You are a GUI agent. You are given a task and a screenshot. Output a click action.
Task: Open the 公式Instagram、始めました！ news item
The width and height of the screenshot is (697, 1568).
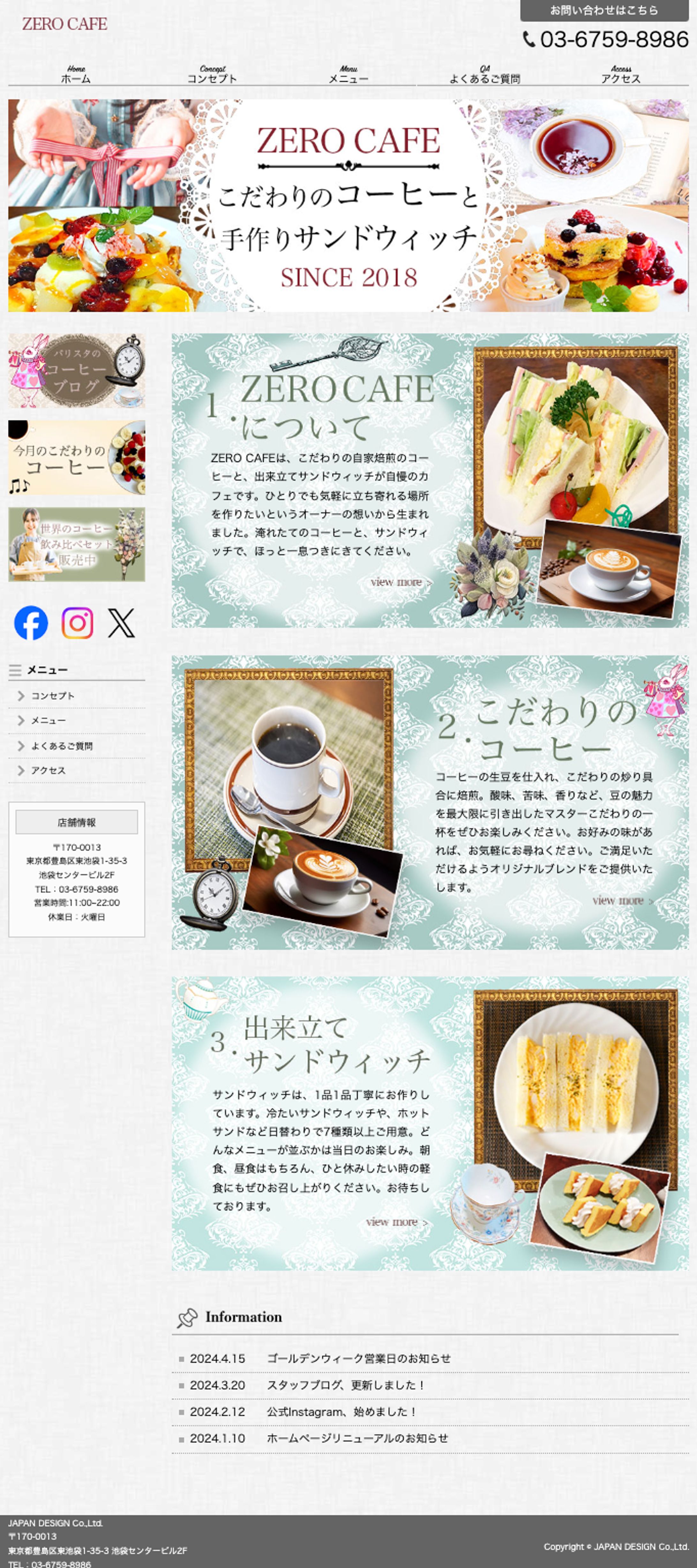pos(341,1412)
